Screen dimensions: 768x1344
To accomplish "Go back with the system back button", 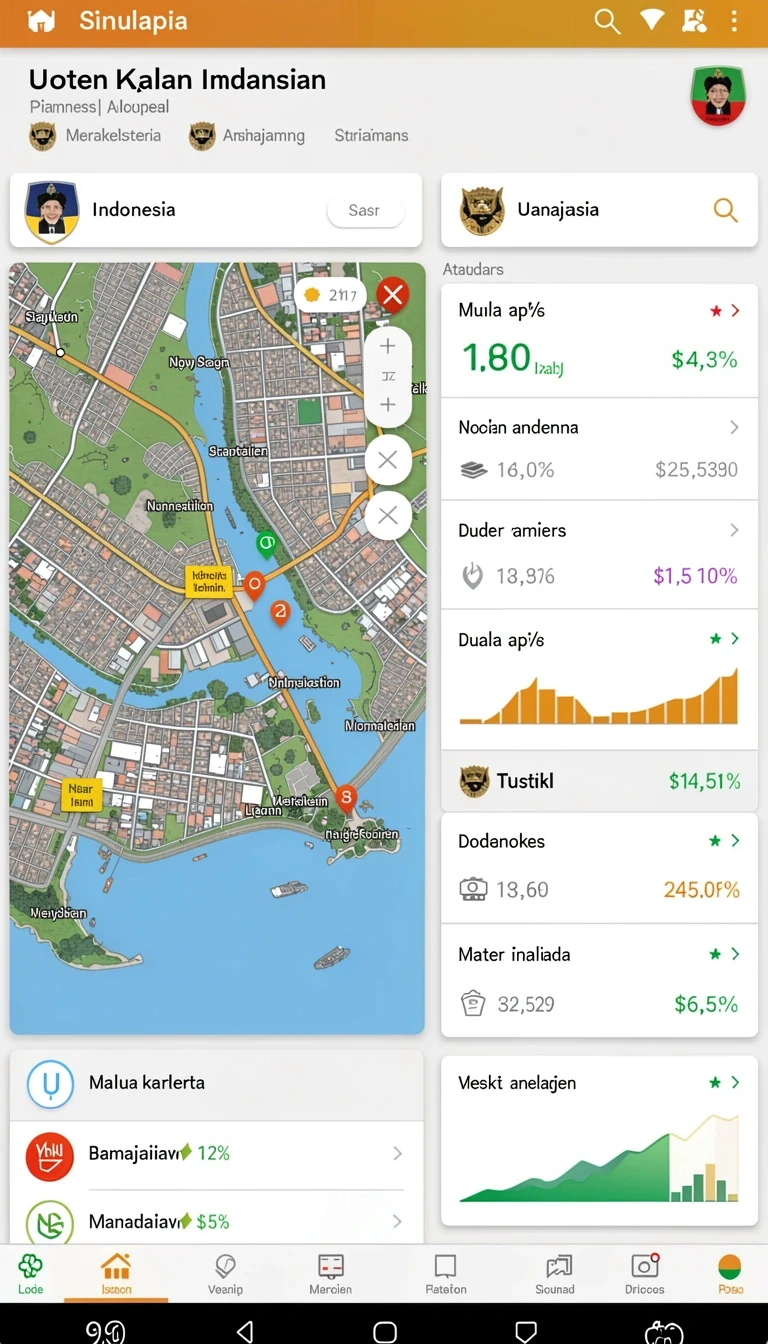I will 245,1330.
